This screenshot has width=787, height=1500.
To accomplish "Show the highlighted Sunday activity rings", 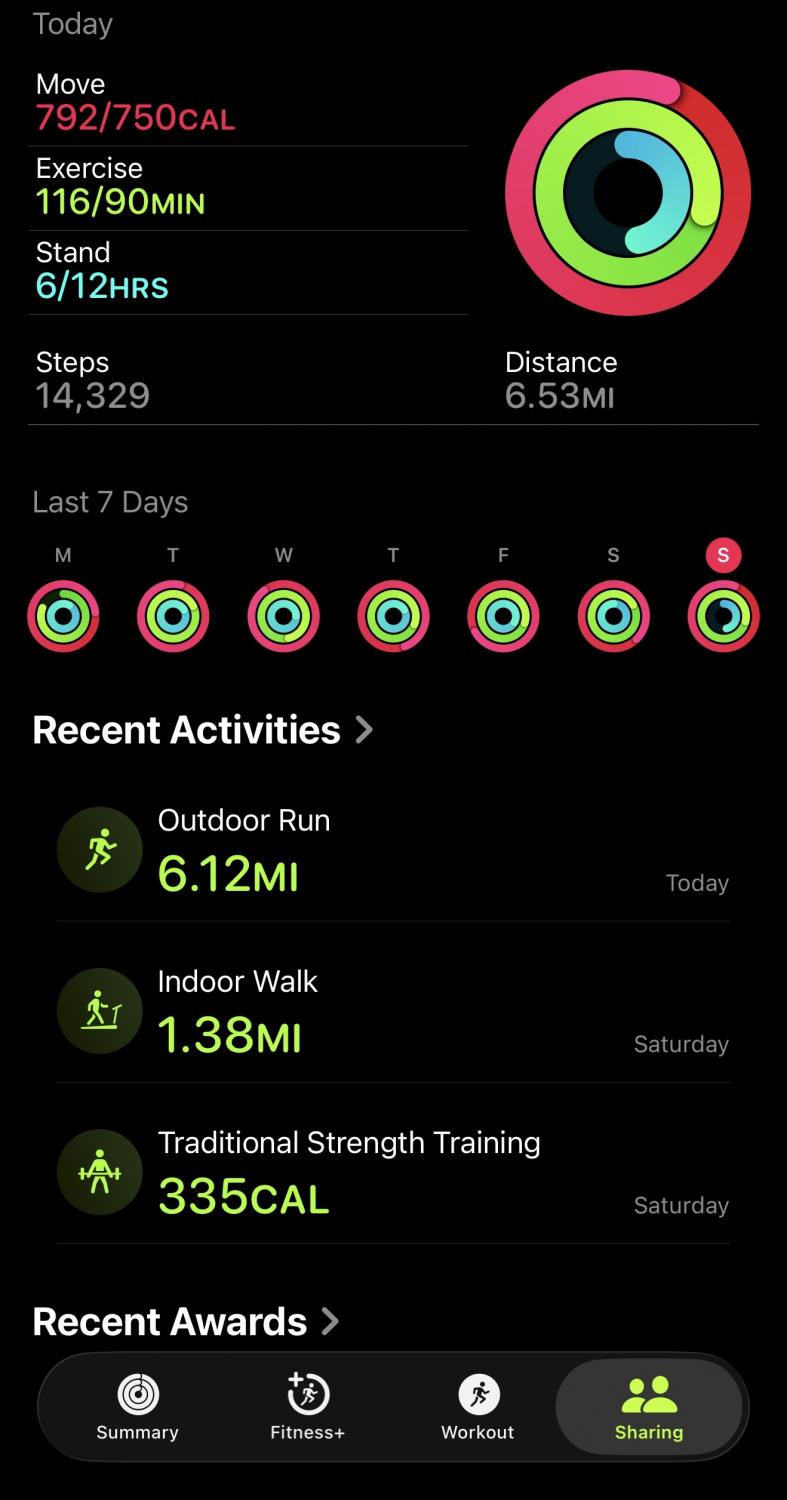I will 723,616.
